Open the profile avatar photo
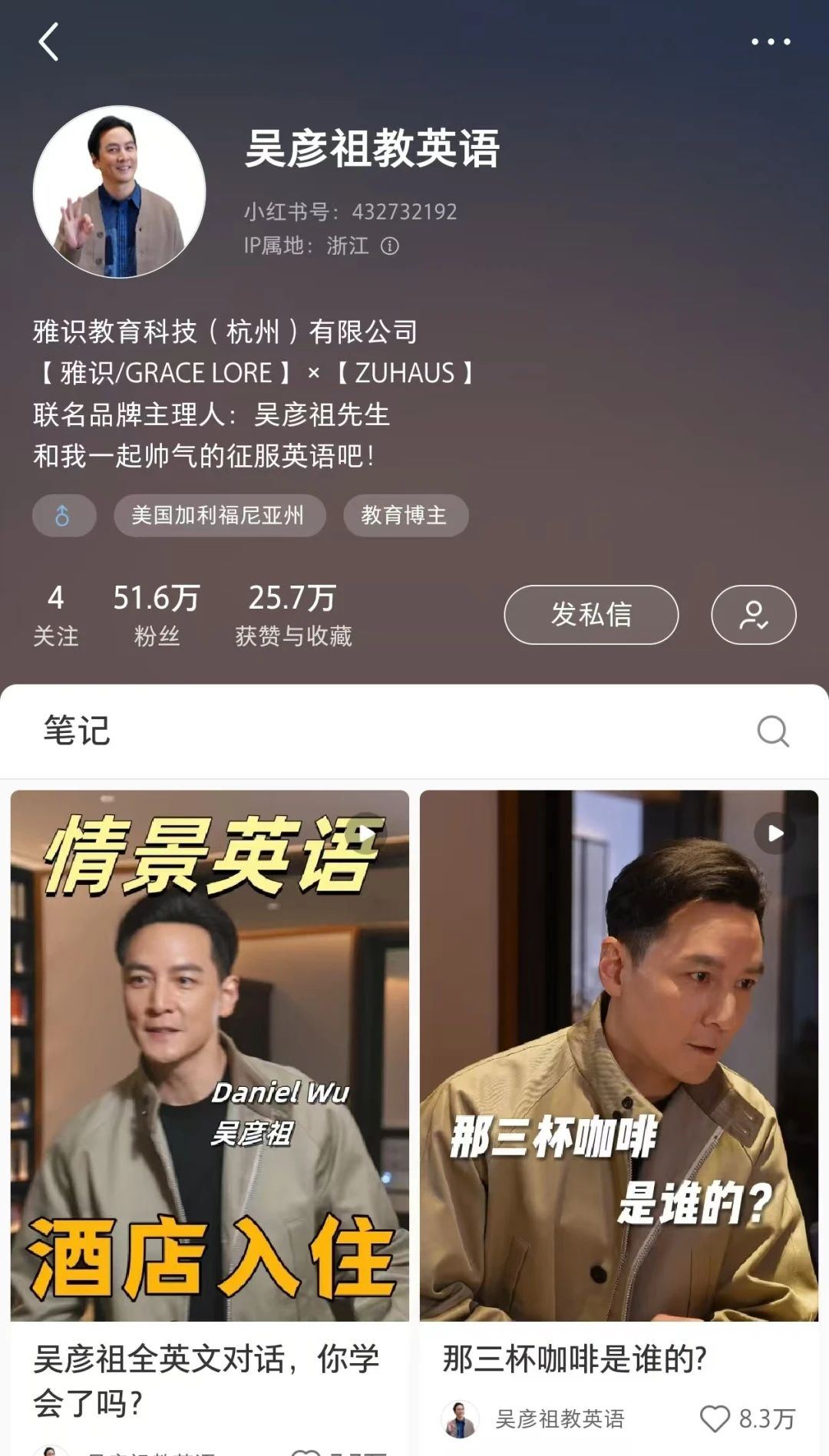This screenshot has height=1456, width=829. coord(119,192)
